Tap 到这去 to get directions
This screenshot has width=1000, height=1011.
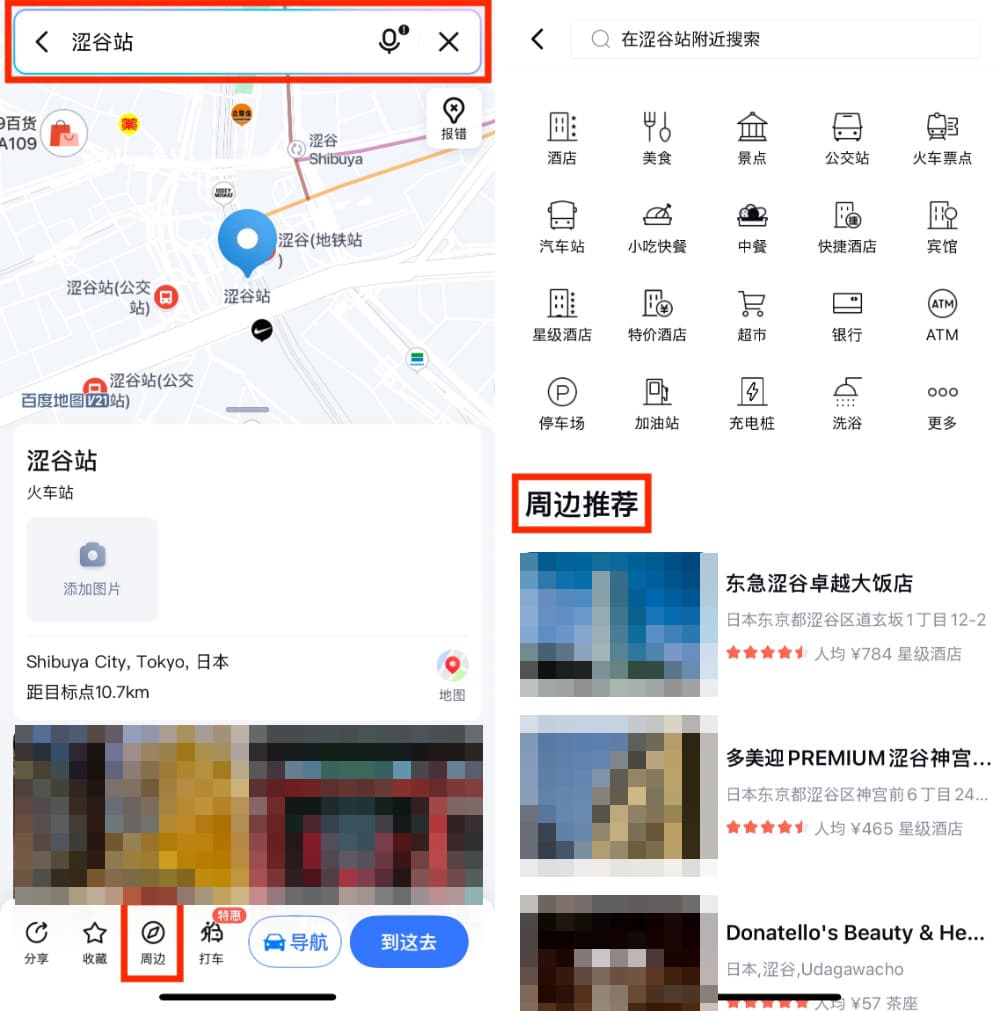point(409,943)
